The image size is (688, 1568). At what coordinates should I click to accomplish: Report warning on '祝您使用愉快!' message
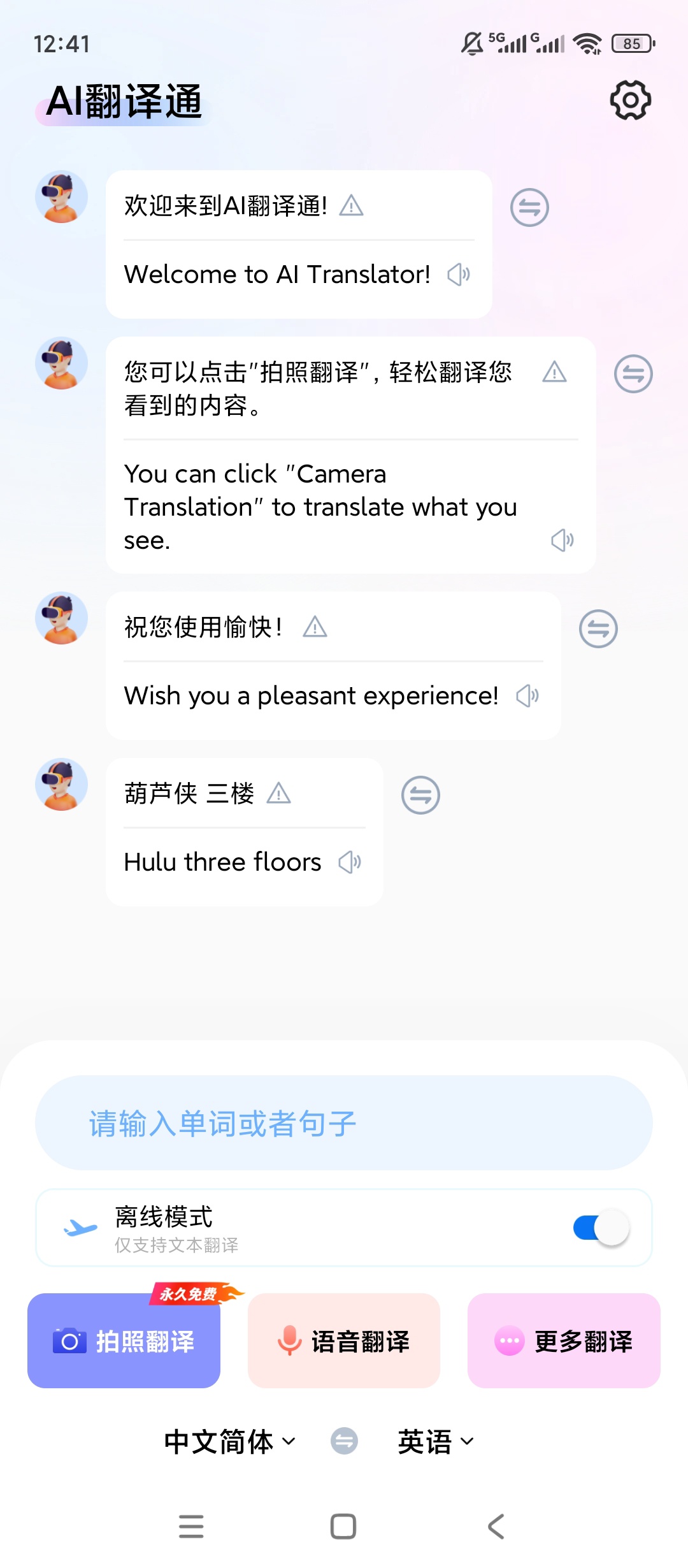coord(315,627)
